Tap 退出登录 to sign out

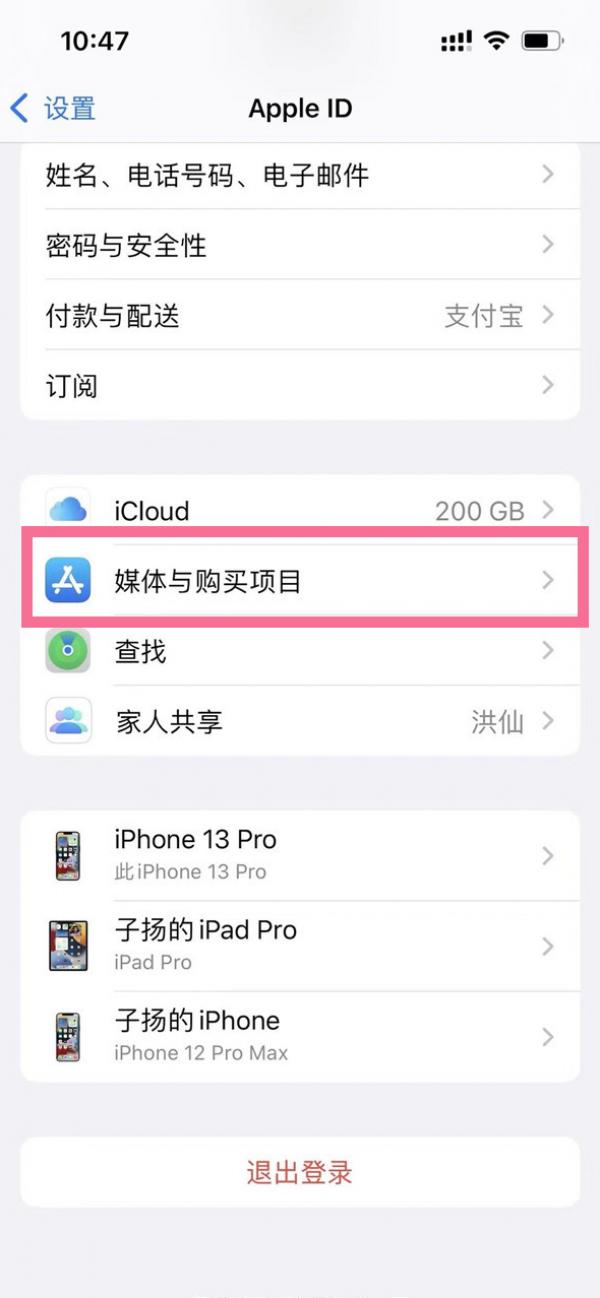(x=300, y=1172)
